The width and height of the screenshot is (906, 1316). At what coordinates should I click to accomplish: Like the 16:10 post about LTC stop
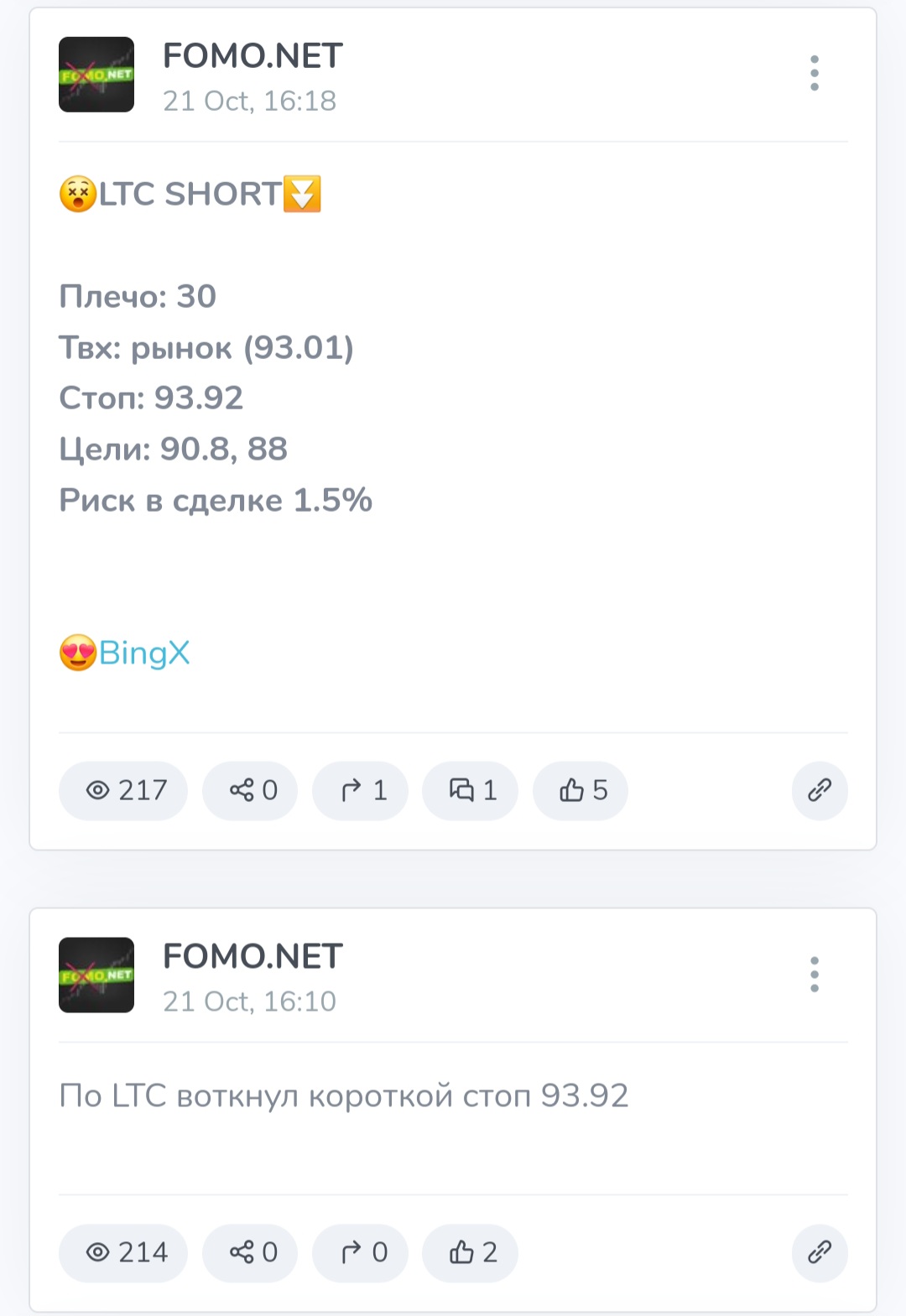point(470,1252)
